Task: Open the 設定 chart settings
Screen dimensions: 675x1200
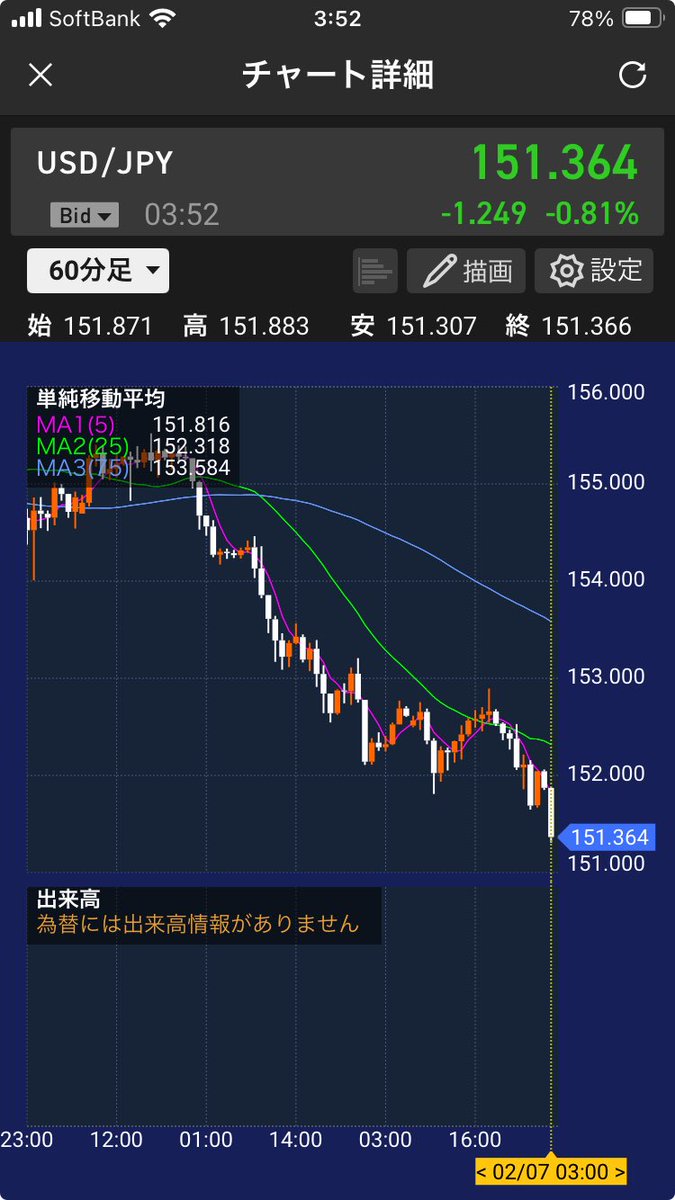Action: (x=594, y=271)
